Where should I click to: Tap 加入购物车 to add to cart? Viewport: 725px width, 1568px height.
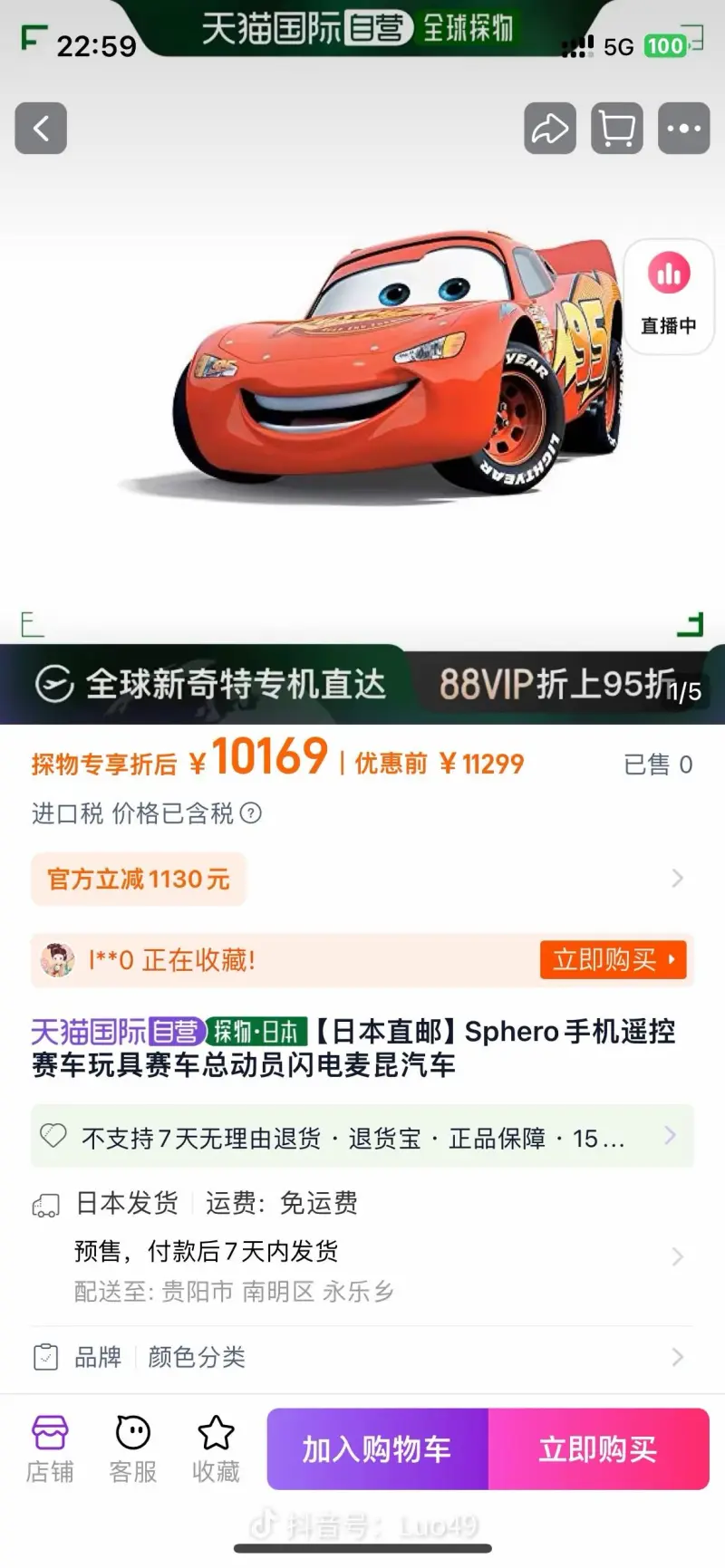coord(377,1449)
